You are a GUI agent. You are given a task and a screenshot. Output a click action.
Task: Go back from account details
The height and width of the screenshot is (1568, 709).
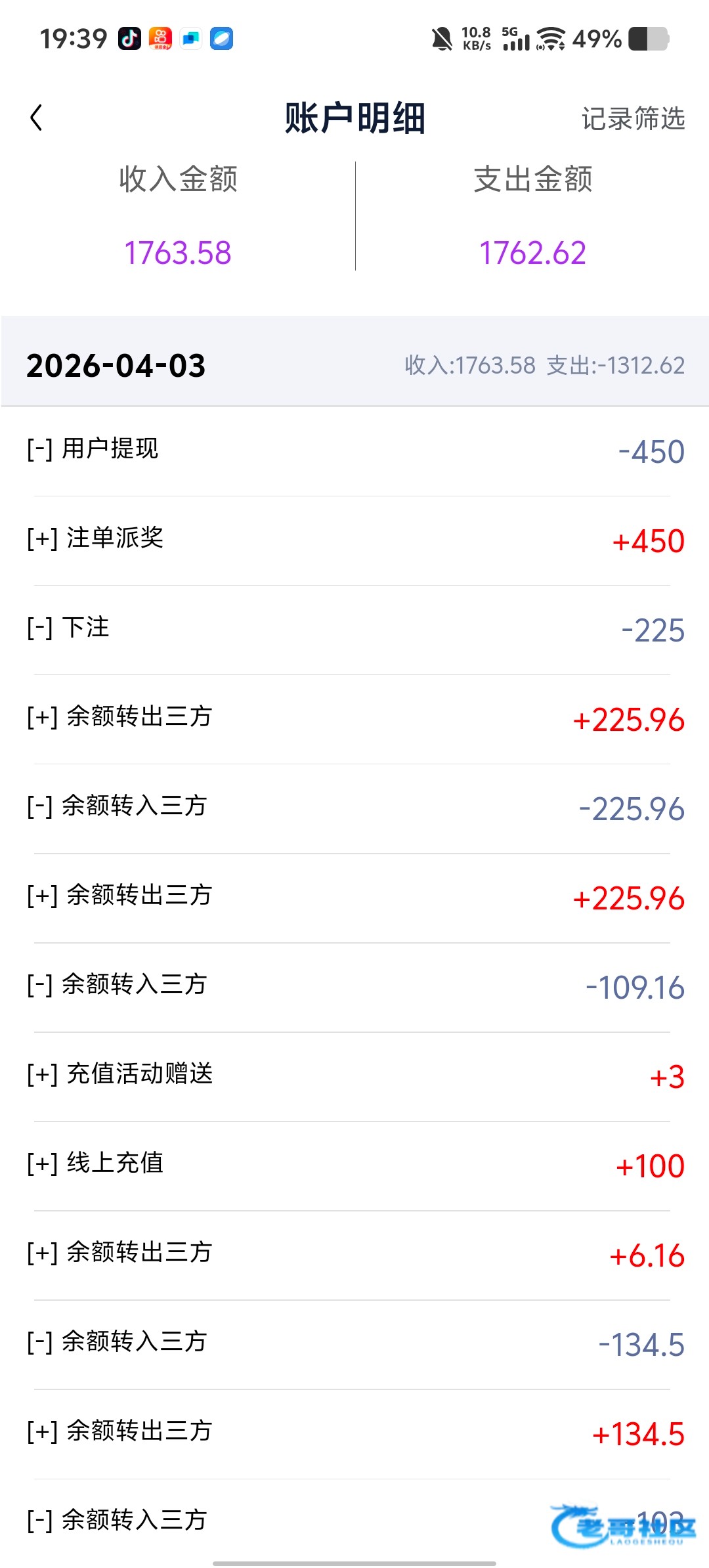37,118
